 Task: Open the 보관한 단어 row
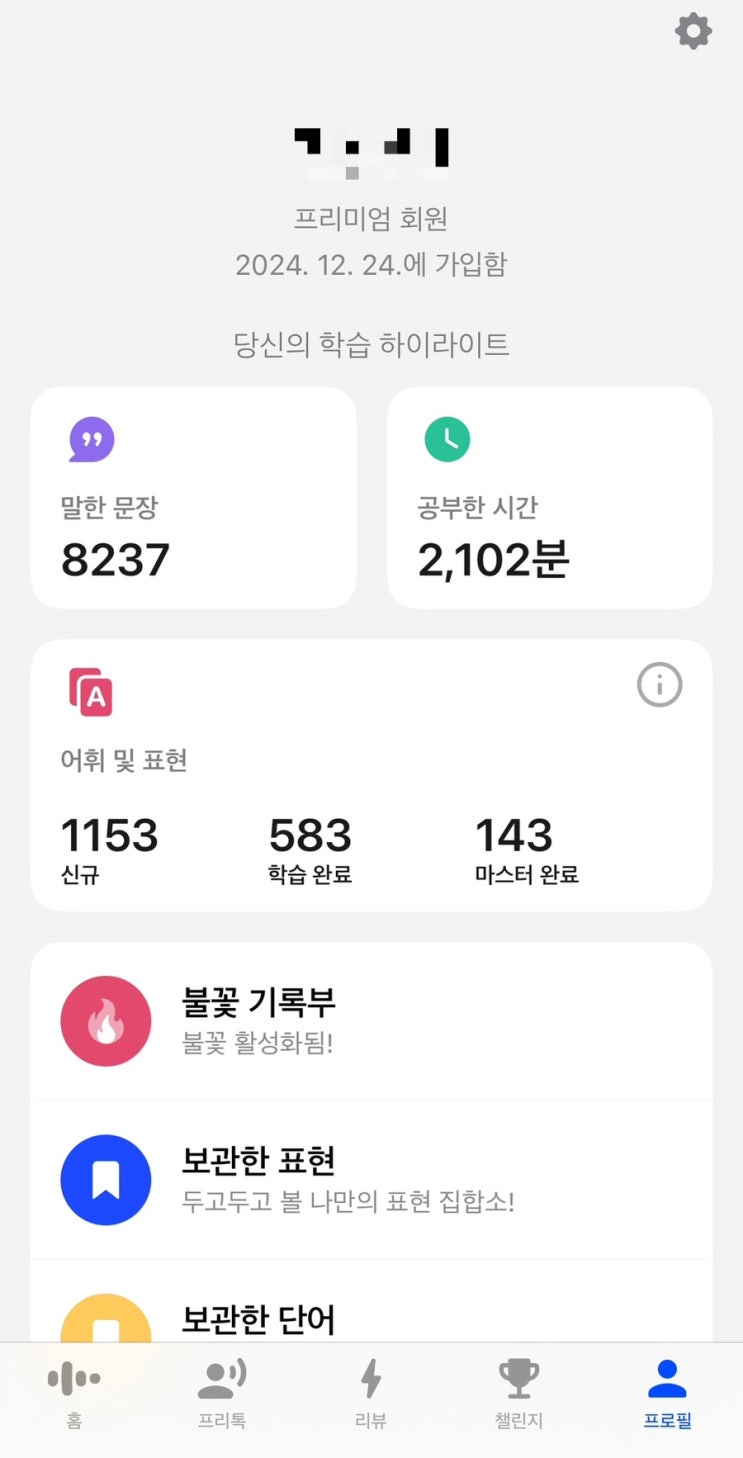click(x=371, y=1301)
